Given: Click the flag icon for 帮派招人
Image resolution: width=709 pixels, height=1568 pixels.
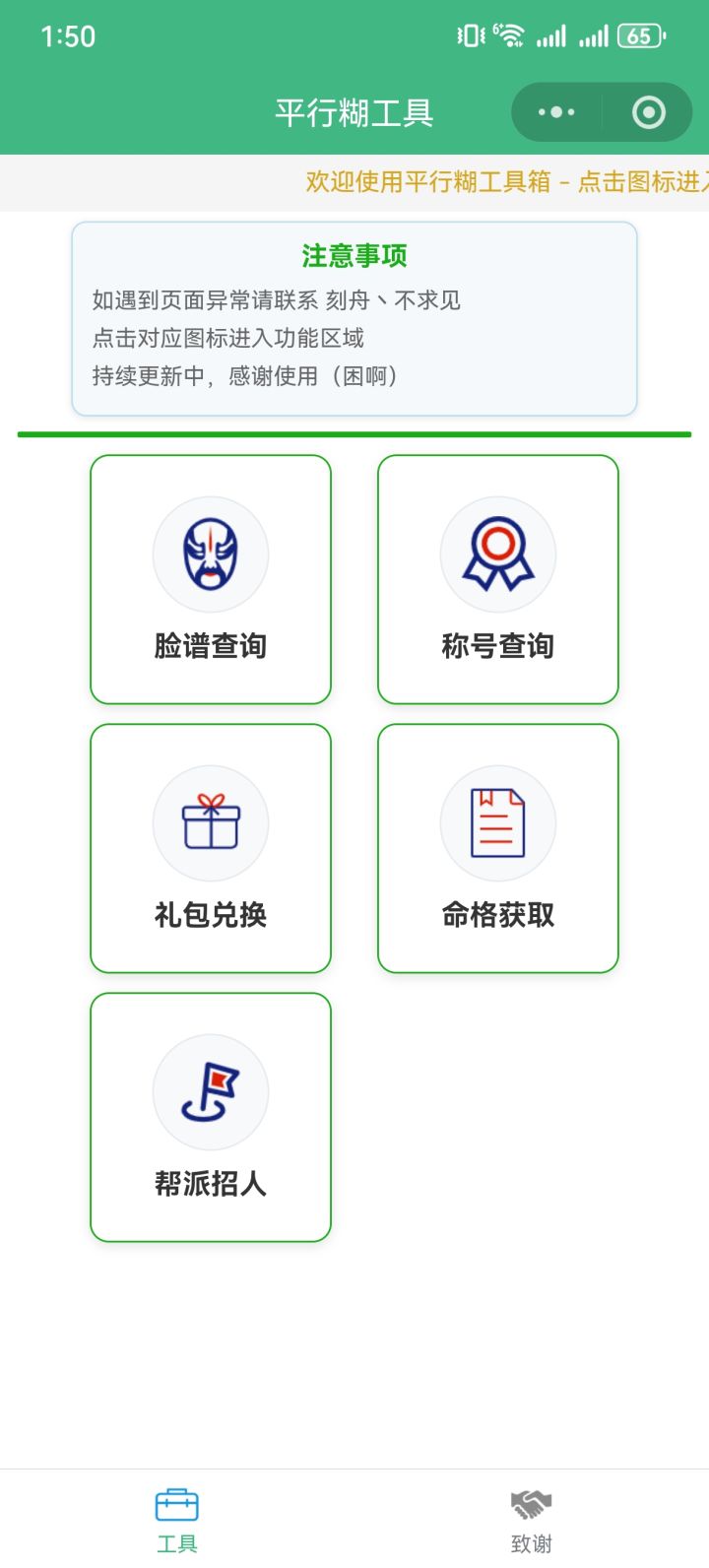Looking at the screenshot, I should coord(210,1091).
